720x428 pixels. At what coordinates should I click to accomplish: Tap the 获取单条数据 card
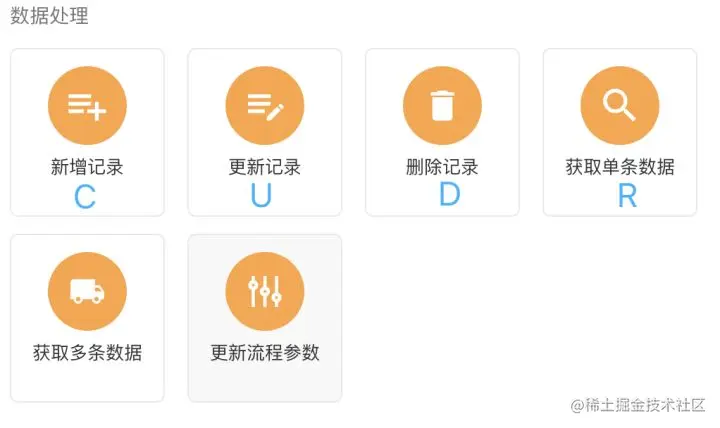620,131
